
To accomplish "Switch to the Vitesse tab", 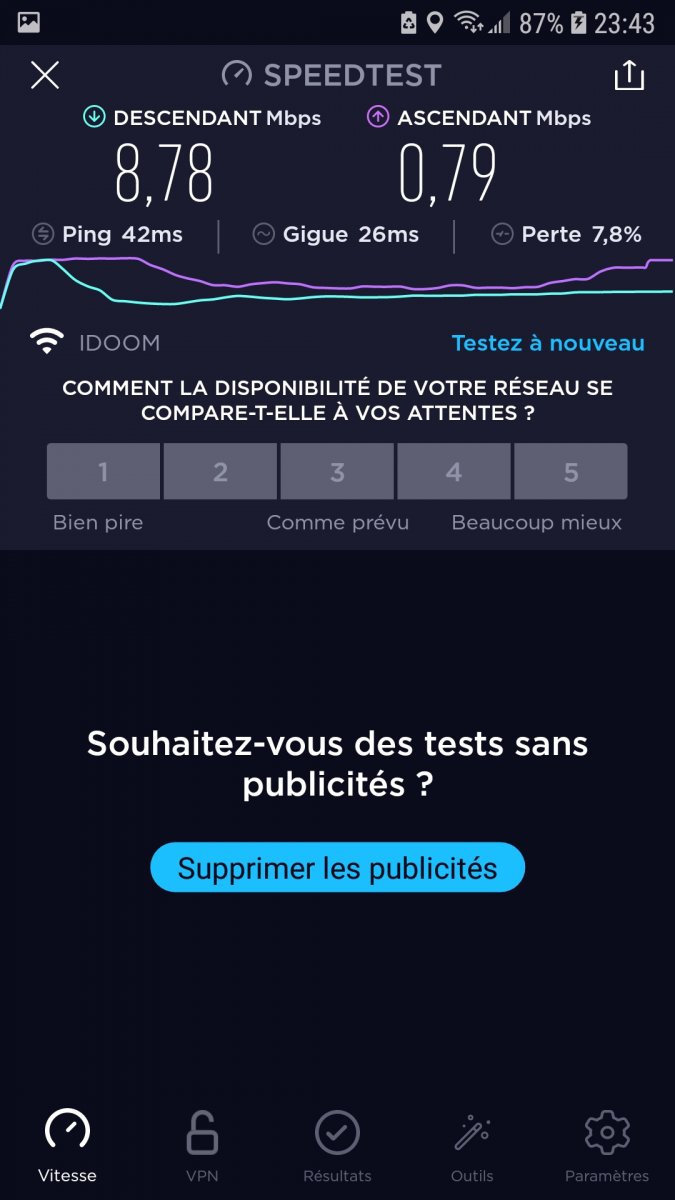I will (68, 1146).
